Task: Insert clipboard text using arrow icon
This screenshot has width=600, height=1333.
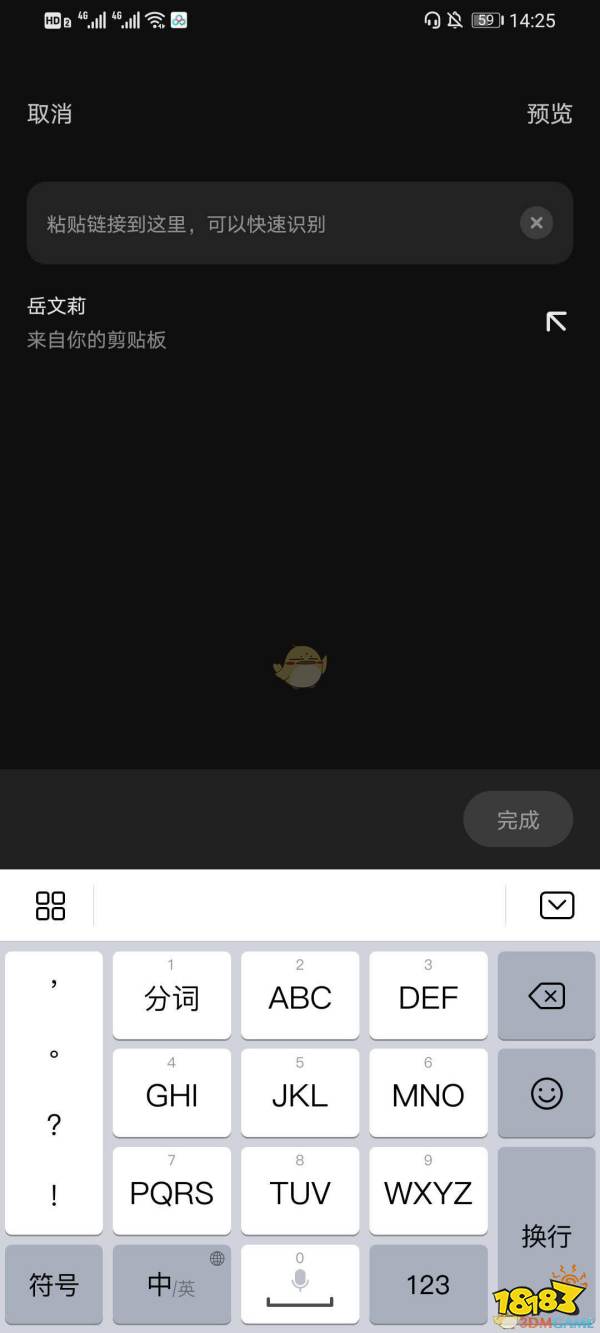Action: (x=556, y=321)
